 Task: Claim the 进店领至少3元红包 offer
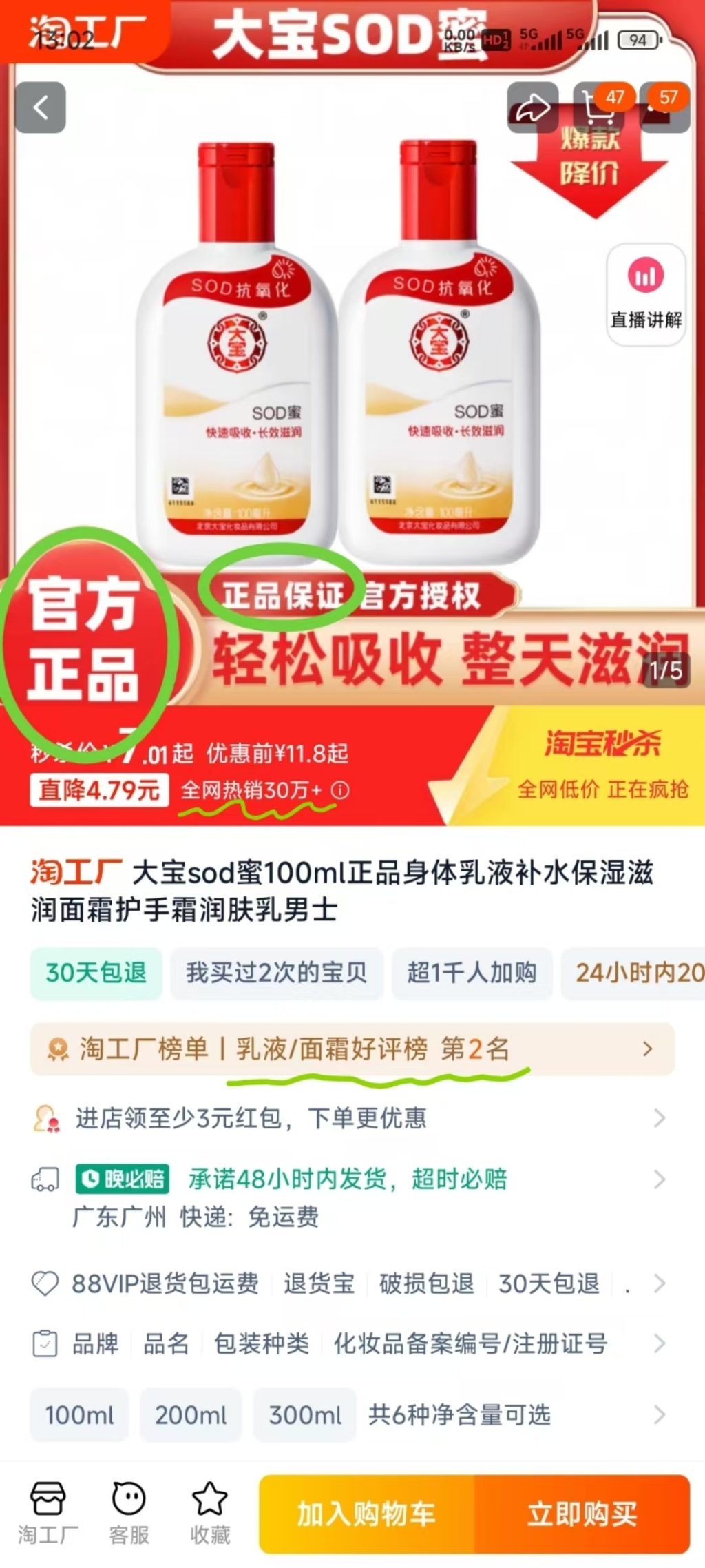click(352, 1119)
